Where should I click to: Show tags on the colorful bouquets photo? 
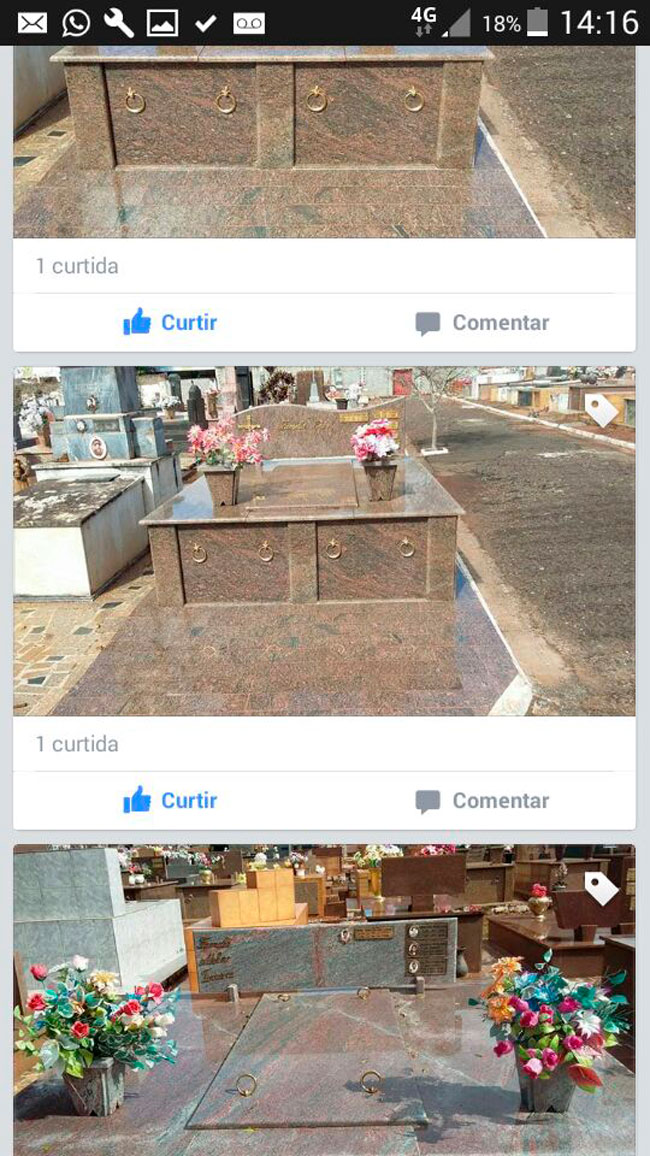point(601,888)
